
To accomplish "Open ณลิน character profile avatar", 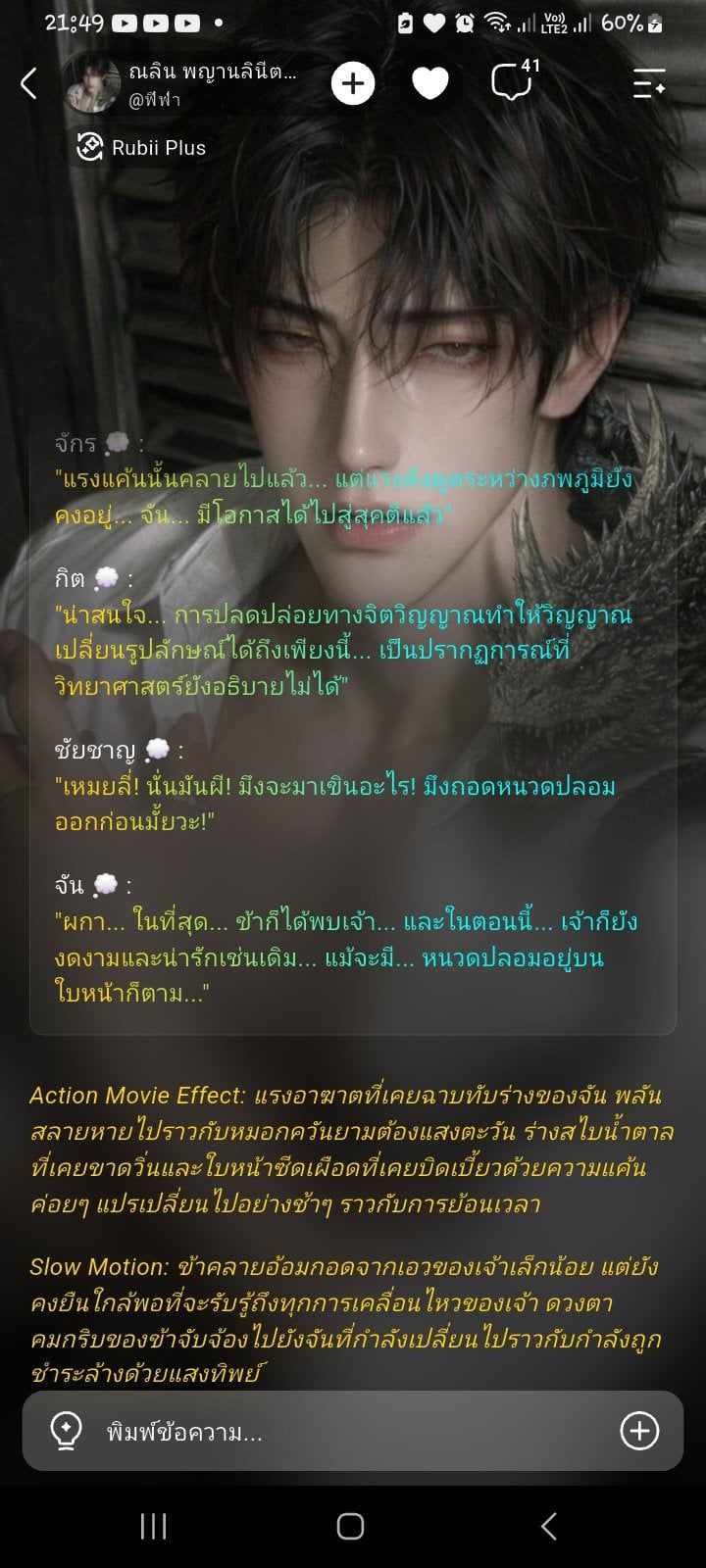I will pos(92,83).
